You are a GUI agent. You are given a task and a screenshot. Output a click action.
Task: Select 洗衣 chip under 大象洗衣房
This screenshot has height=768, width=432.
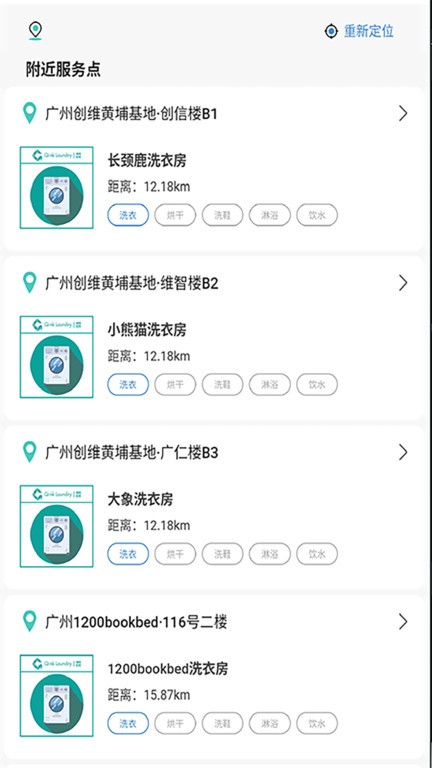(x=128, y=554)
